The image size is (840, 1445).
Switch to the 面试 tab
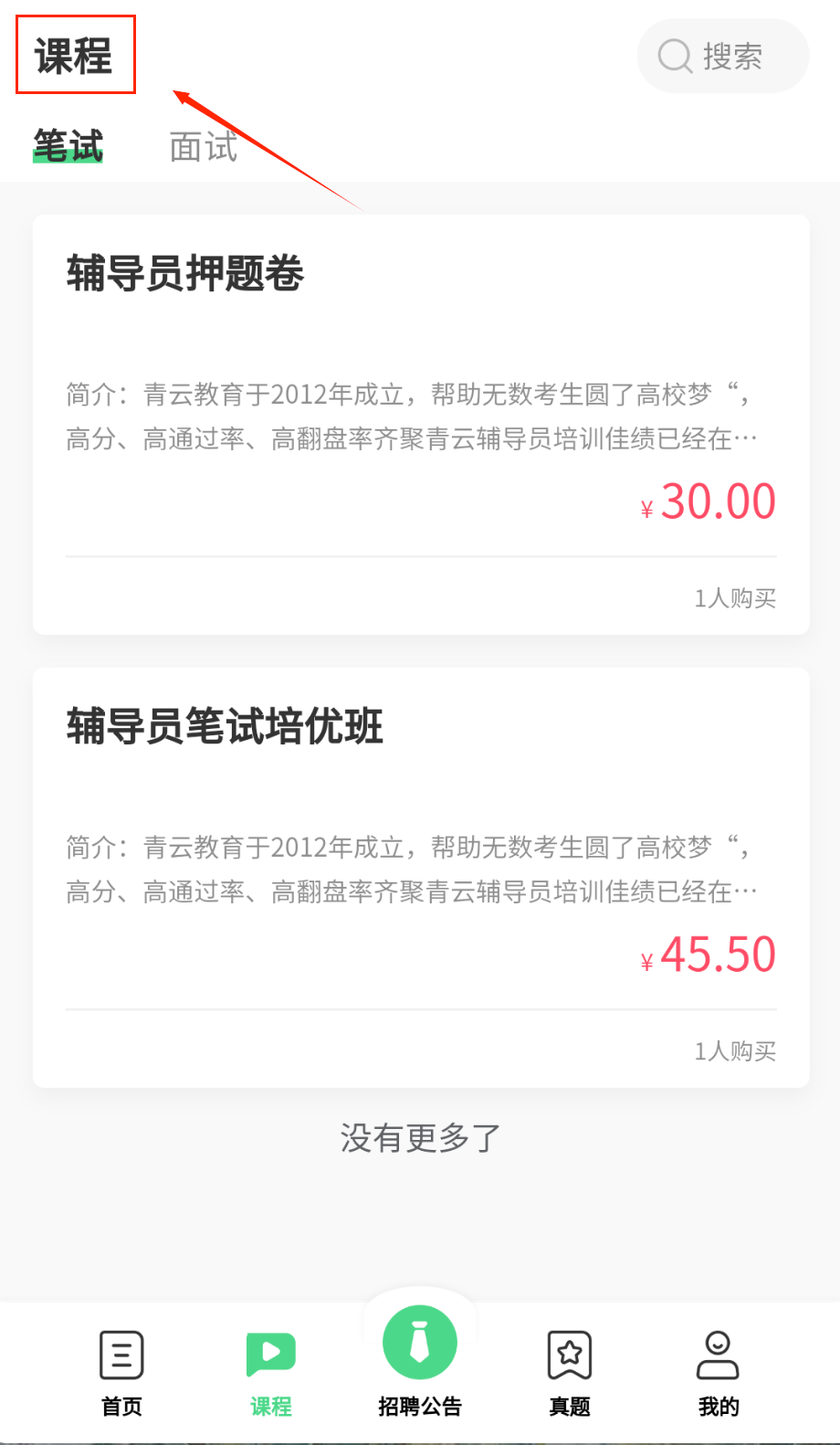[x=203, y=146]
